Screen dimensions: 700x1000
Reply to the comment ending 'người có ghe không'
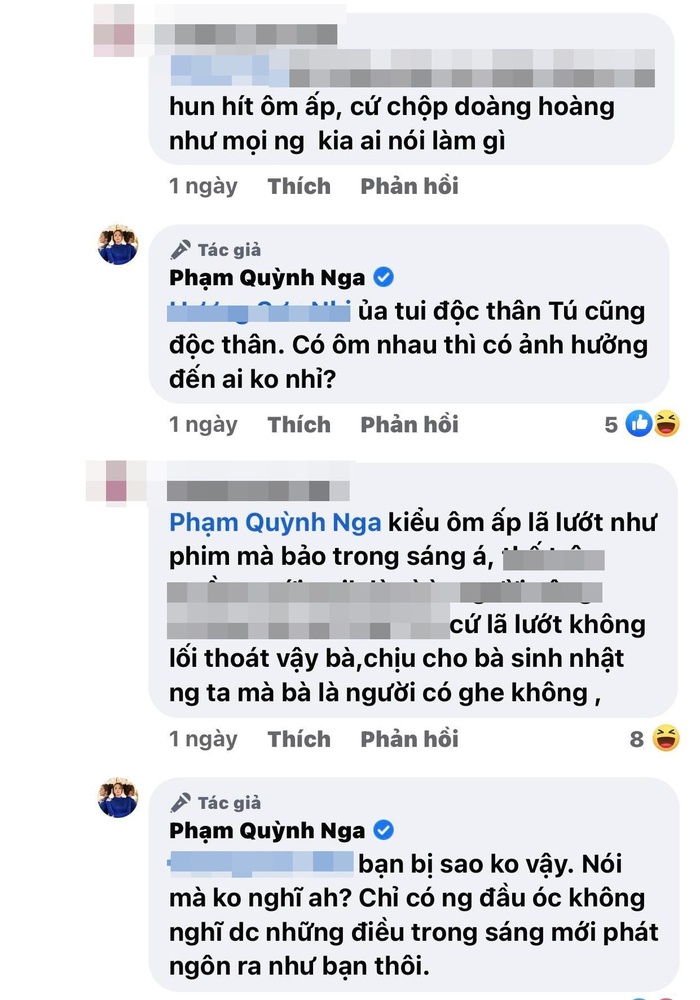(409, 739)
